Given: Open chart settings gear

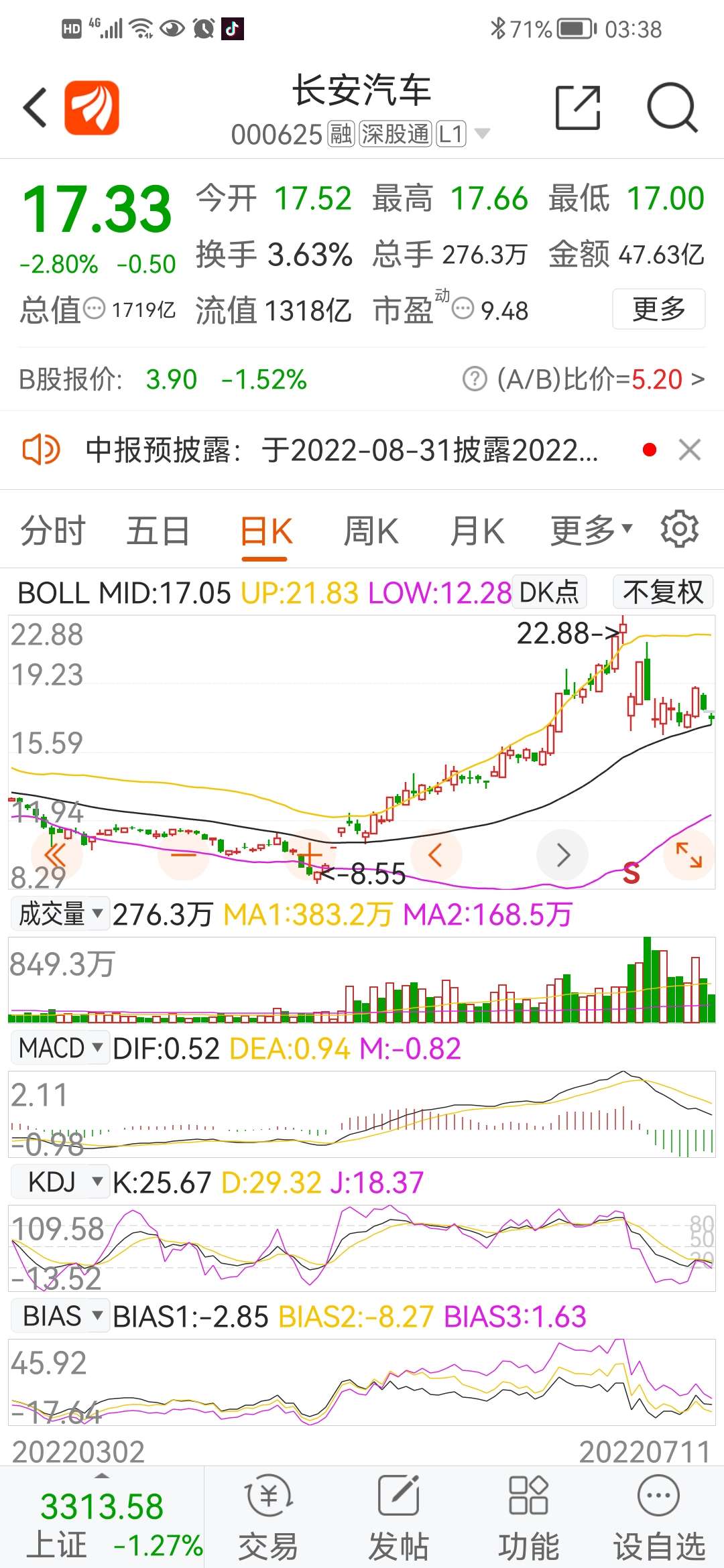Looking at the screenshot, I should click(679, 530).
